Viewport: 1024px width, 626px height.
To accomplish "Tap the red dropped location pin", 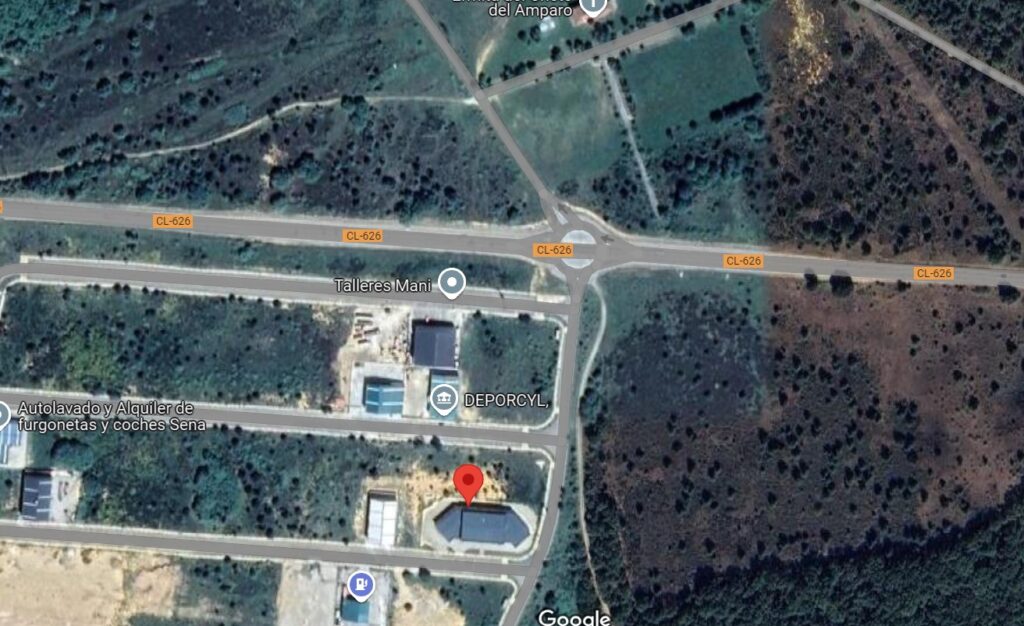I will tap(468, 483).
